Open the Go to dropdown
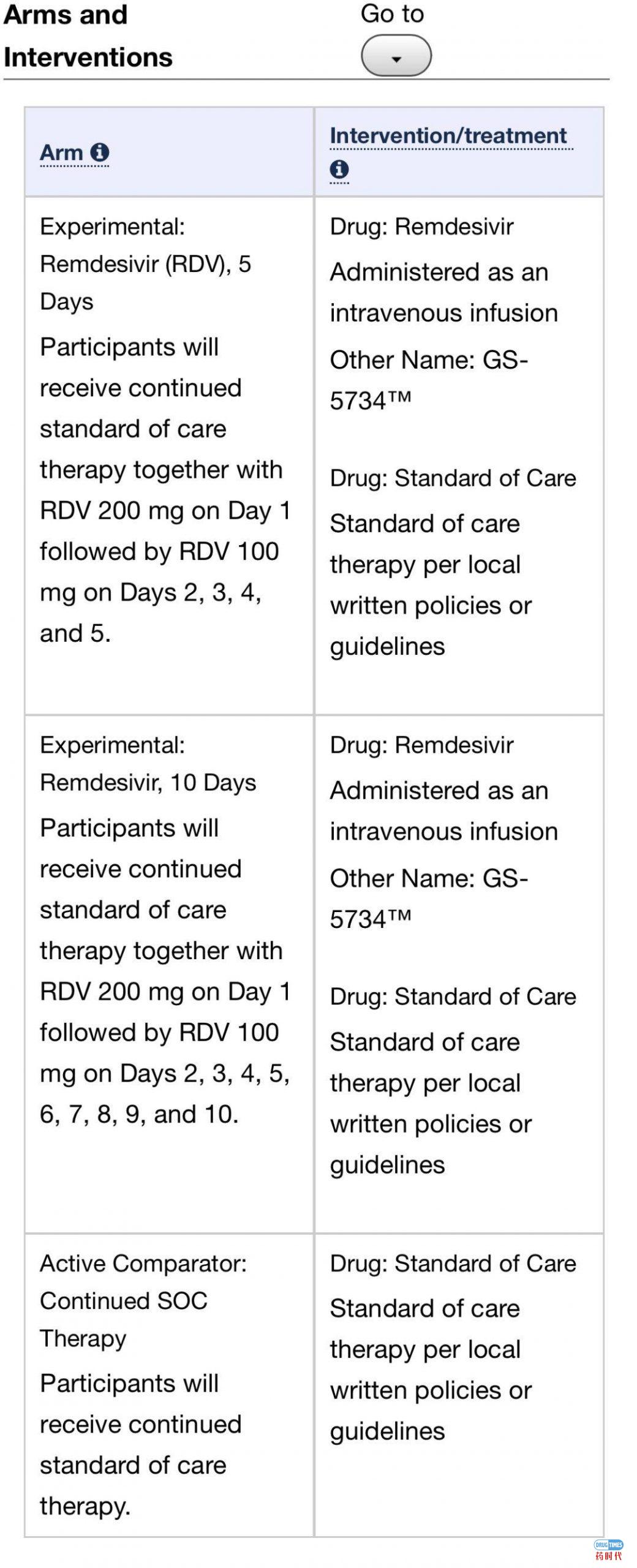The height and width of the screenshot is (1568, 637). pos(396,56)
